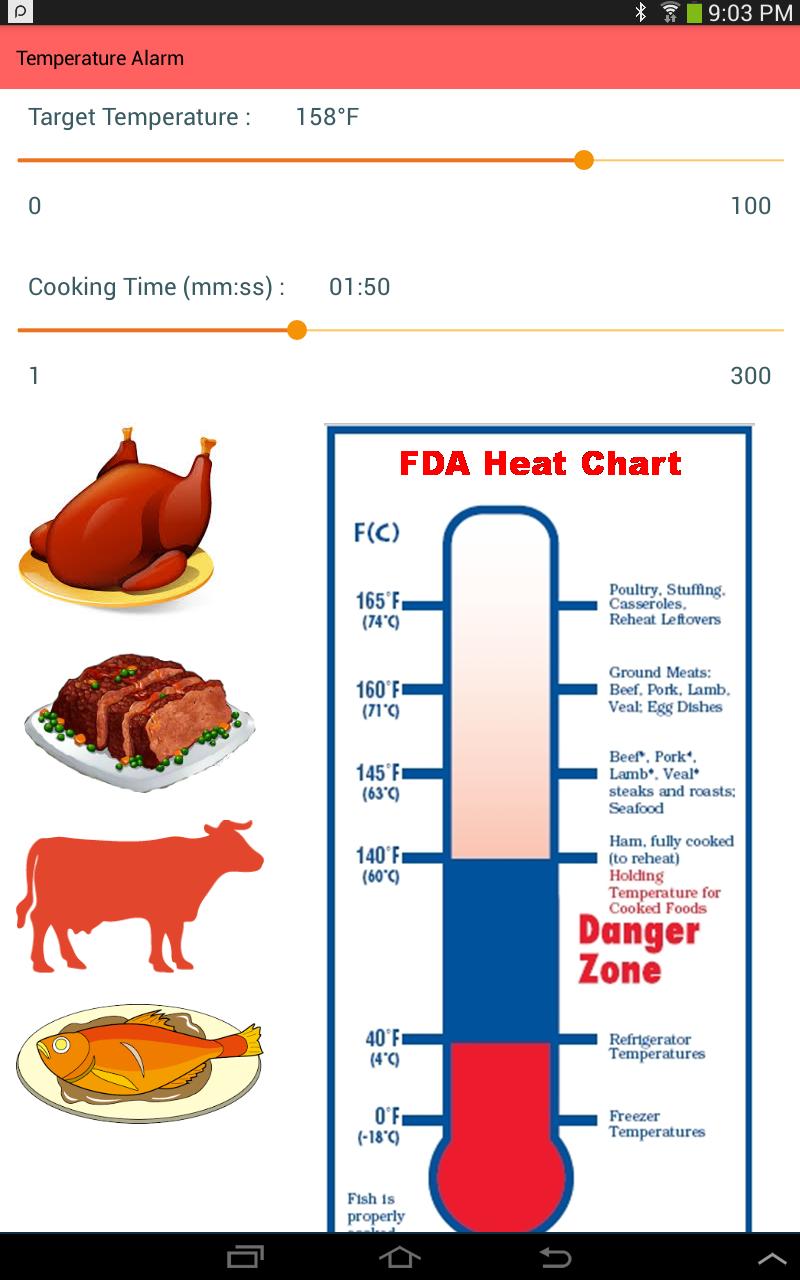Select the roast chicken poultry preset
Viewport: 800px width, 1280px height.
(118, 518)
